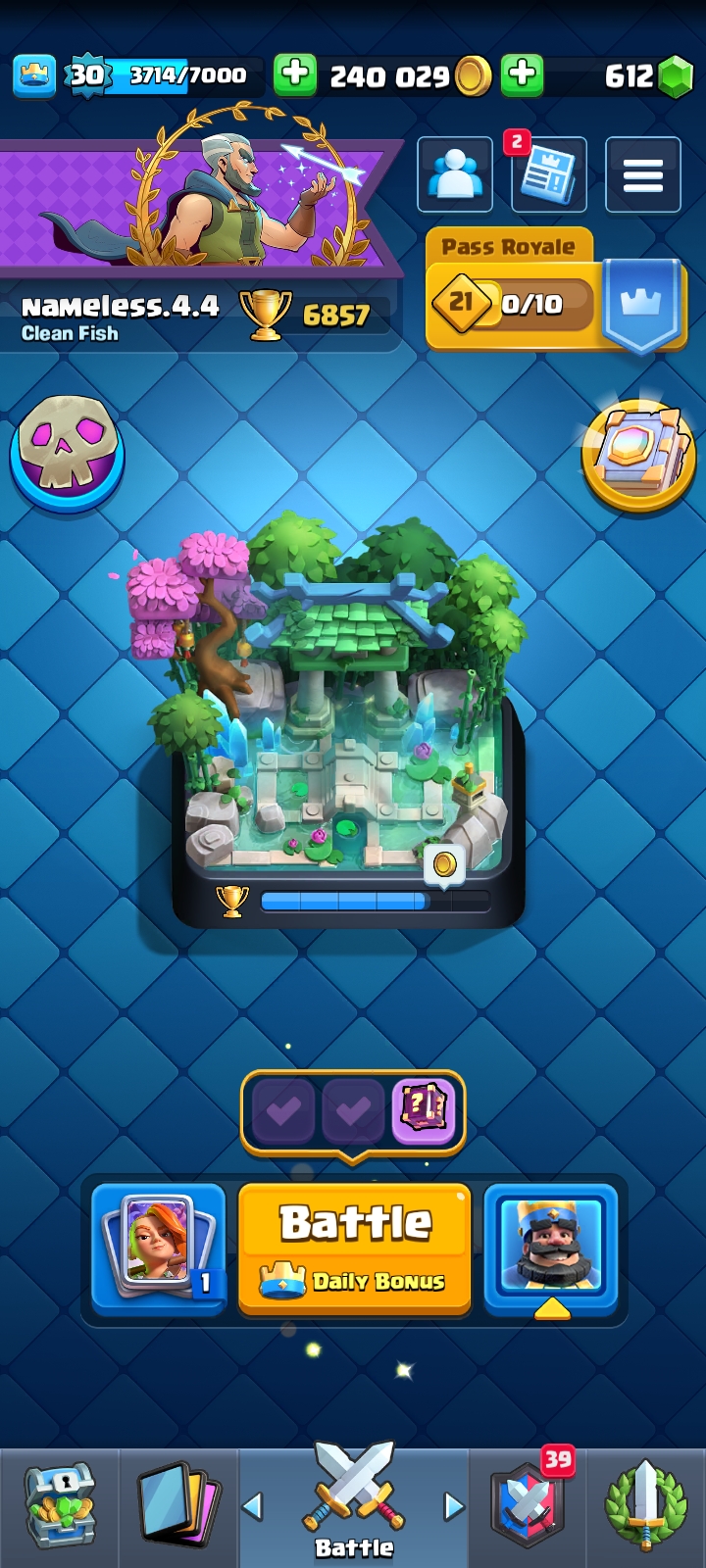Open the gold badge book button

pyautogui.click(x=638, y=455)
